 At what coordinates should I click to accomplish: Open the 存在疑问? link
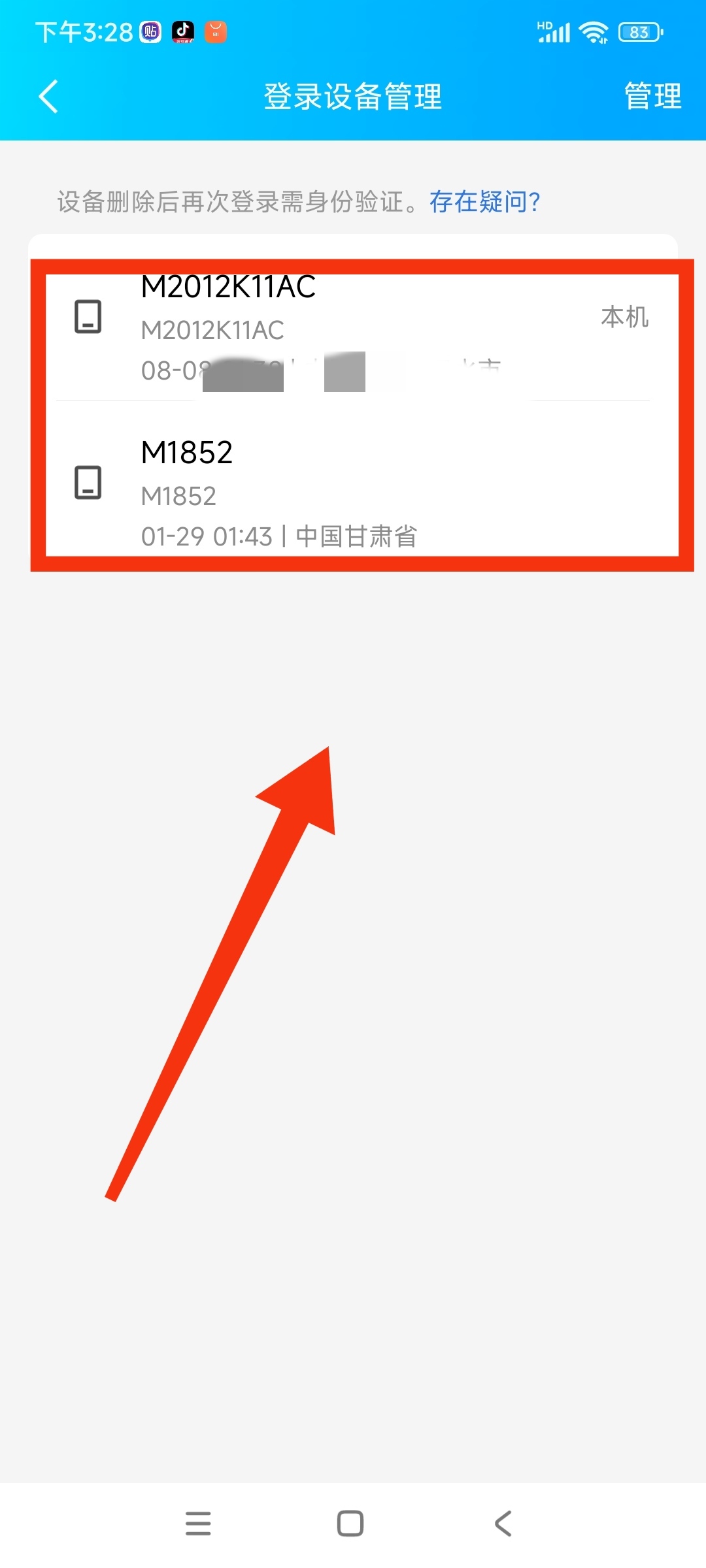(484, 202)
